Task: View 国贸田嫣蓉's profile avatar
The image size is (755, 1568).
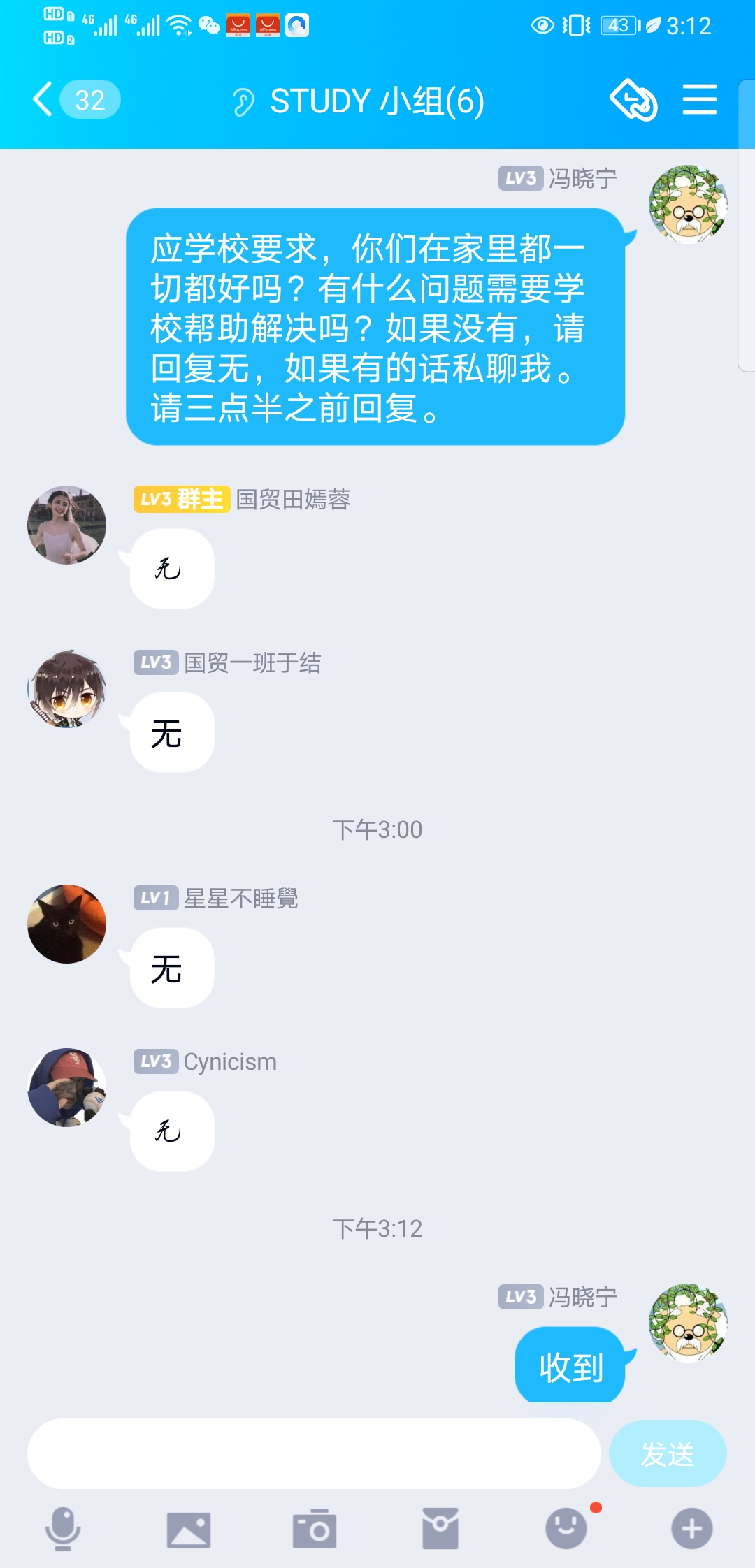Action: tap(67, 525)
